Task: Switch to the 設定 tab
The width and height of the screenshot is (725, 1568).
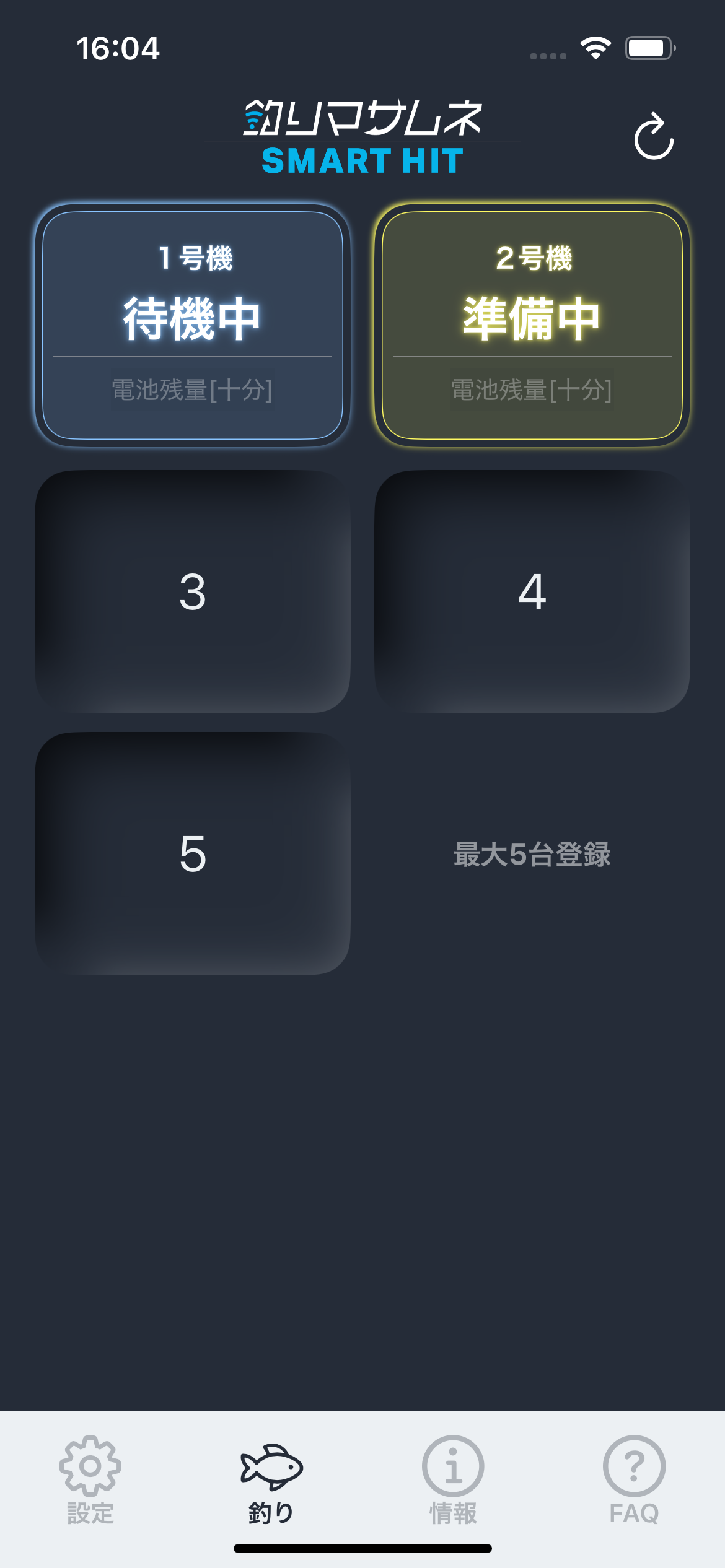Action: (90, 1480)
